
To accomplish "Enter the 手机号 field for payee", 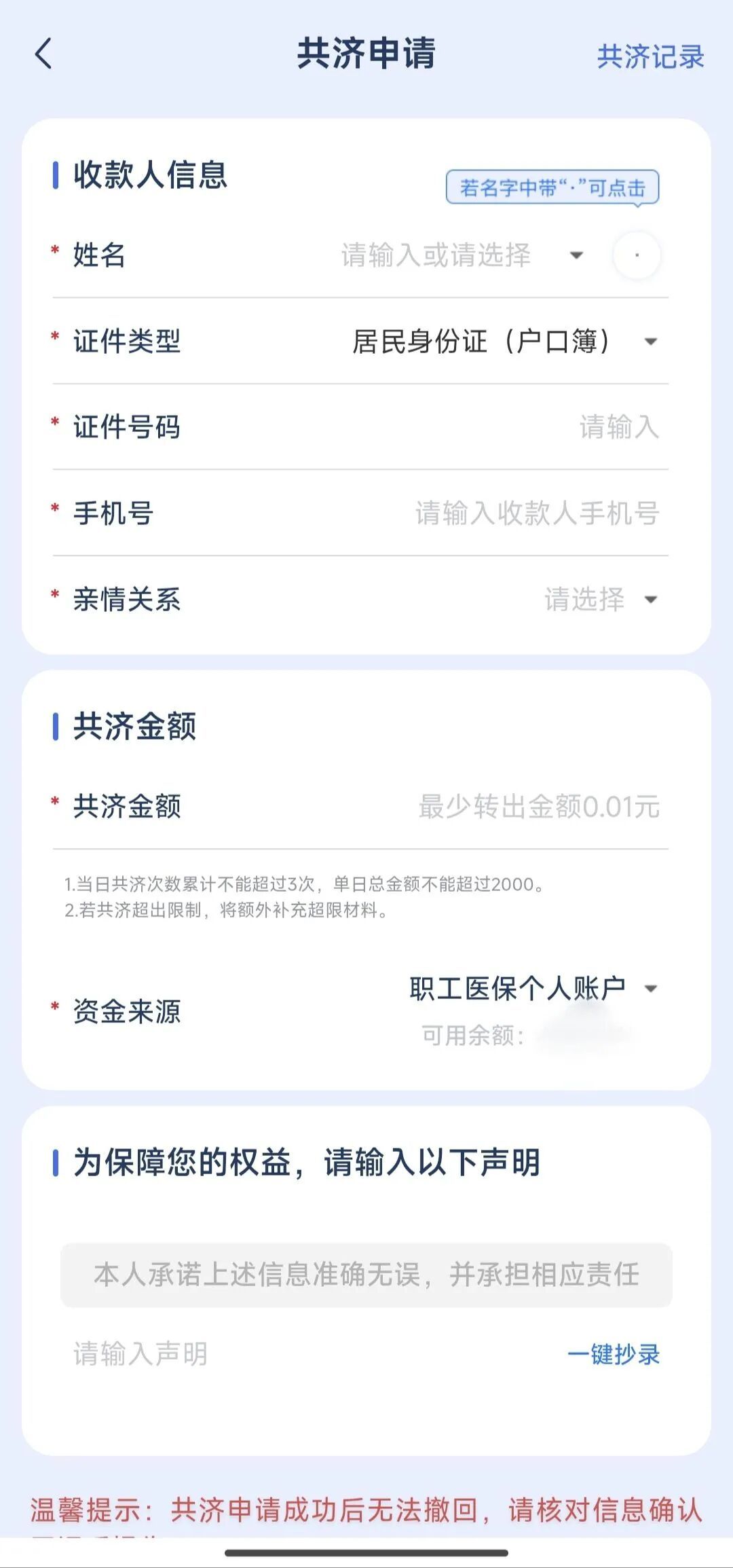I will coord(536,513).
